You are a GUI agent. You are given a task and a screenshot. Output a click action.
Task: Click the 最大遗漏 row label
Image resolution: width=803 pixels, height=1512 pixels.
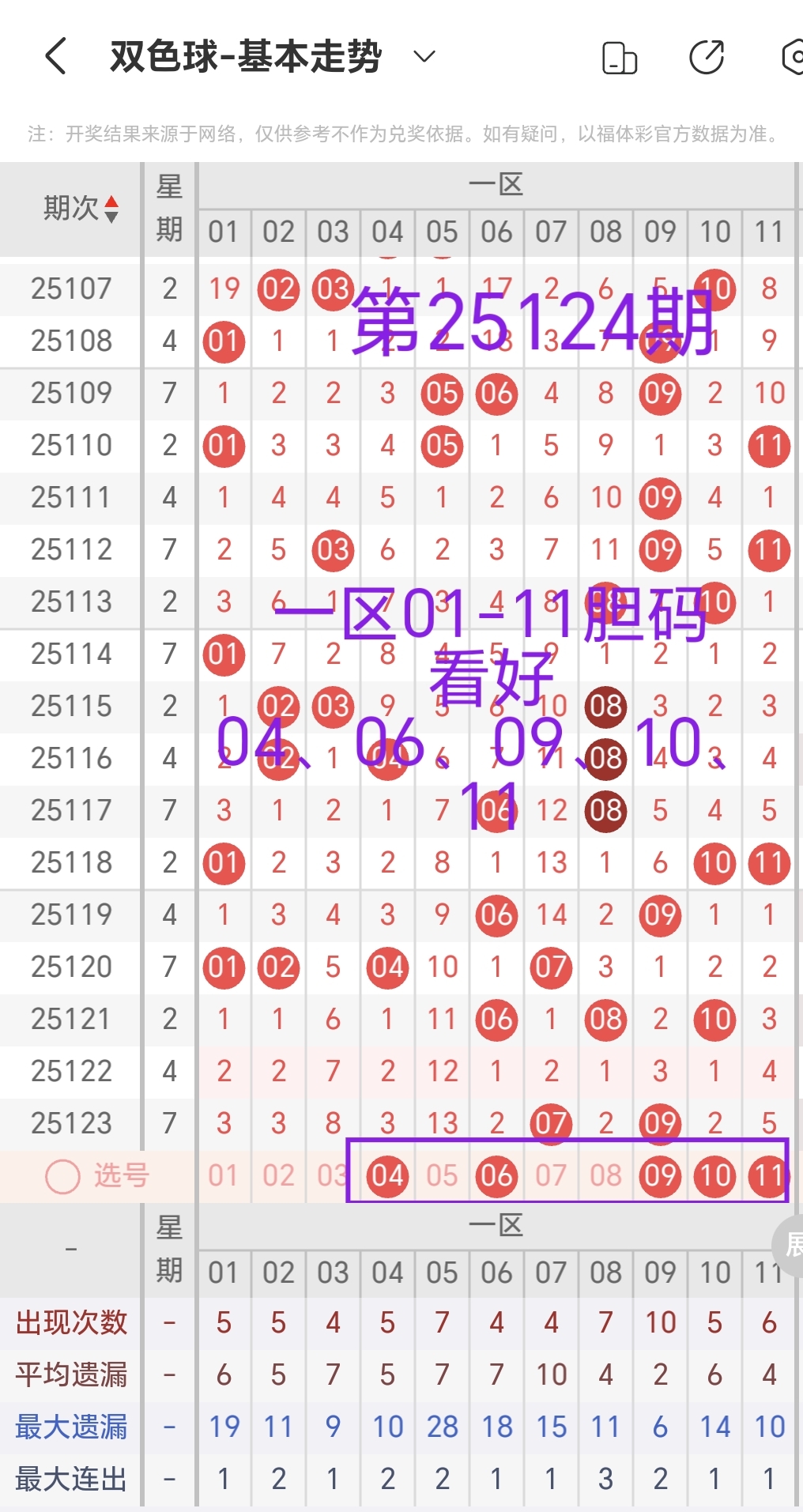73,1427
